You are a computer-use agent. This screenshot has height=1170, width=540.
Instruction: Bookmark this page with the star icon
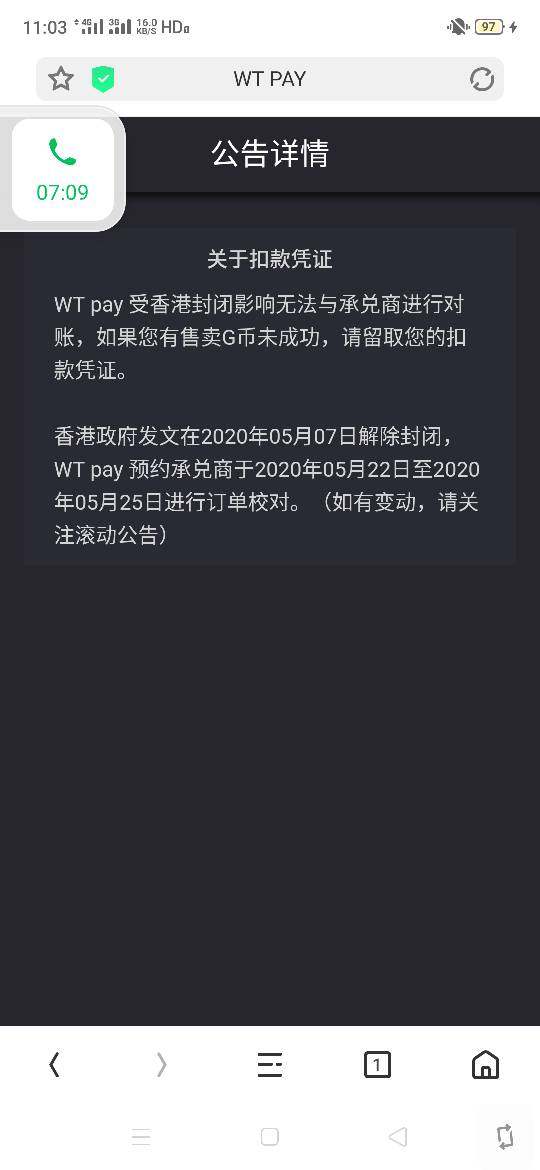coord(61,78)
